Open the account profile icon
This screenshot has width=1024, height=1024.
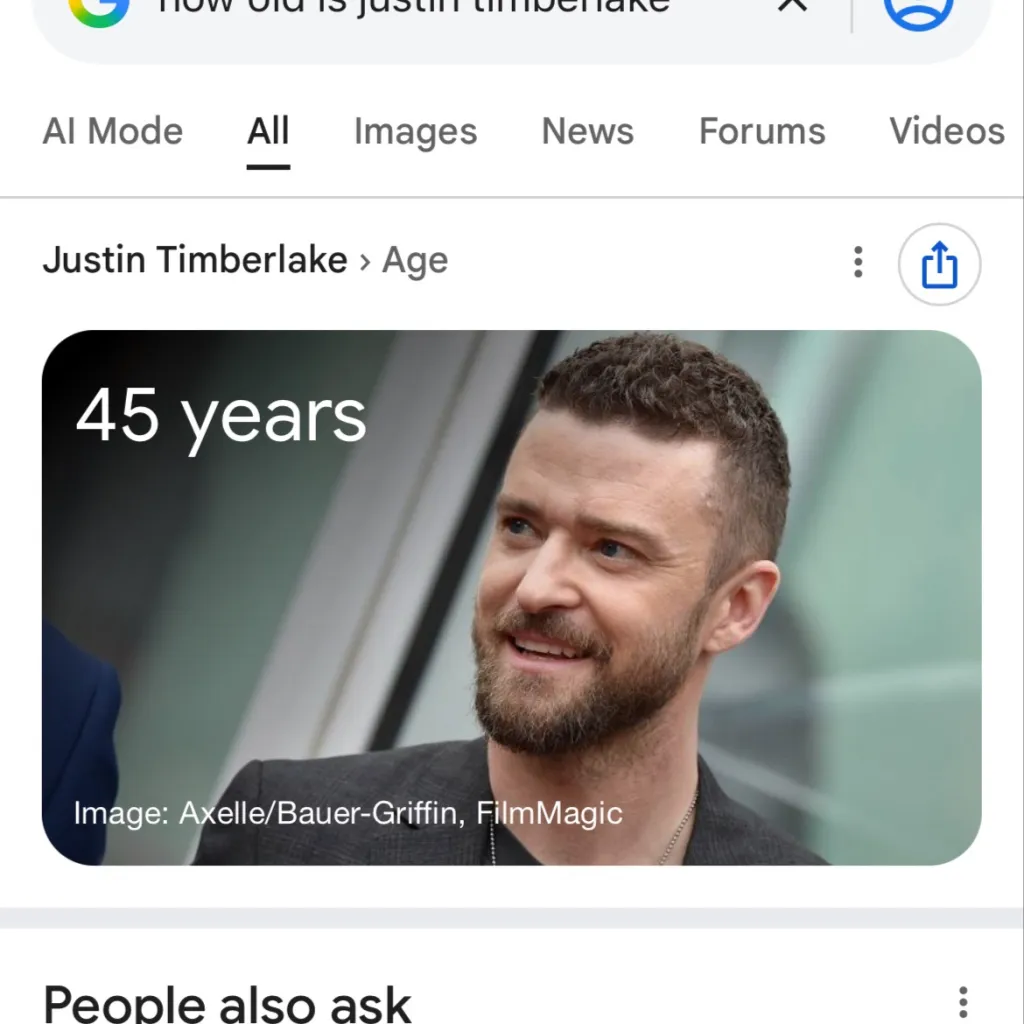(918, 10)
